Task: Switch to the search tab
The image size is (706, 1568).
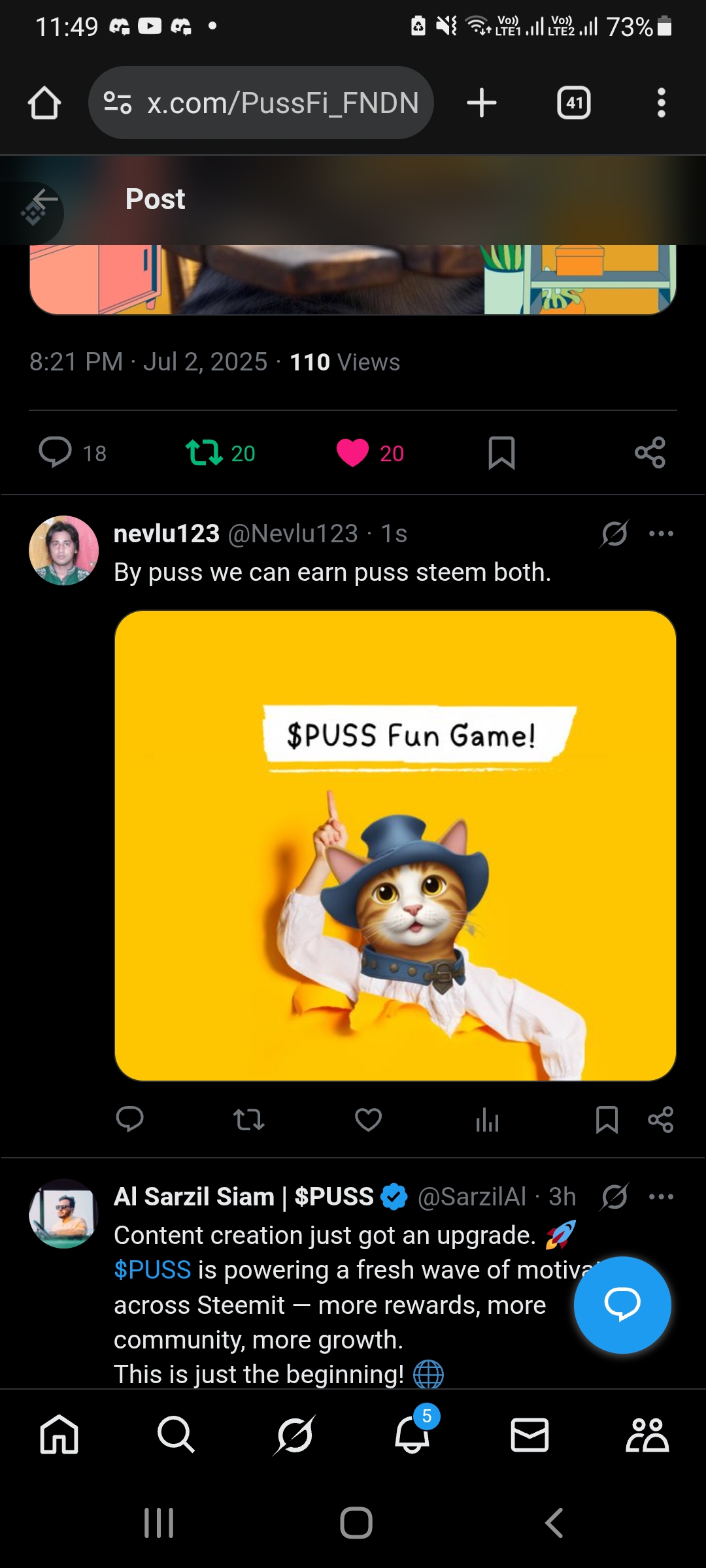Action: (x=176, y=1434)
